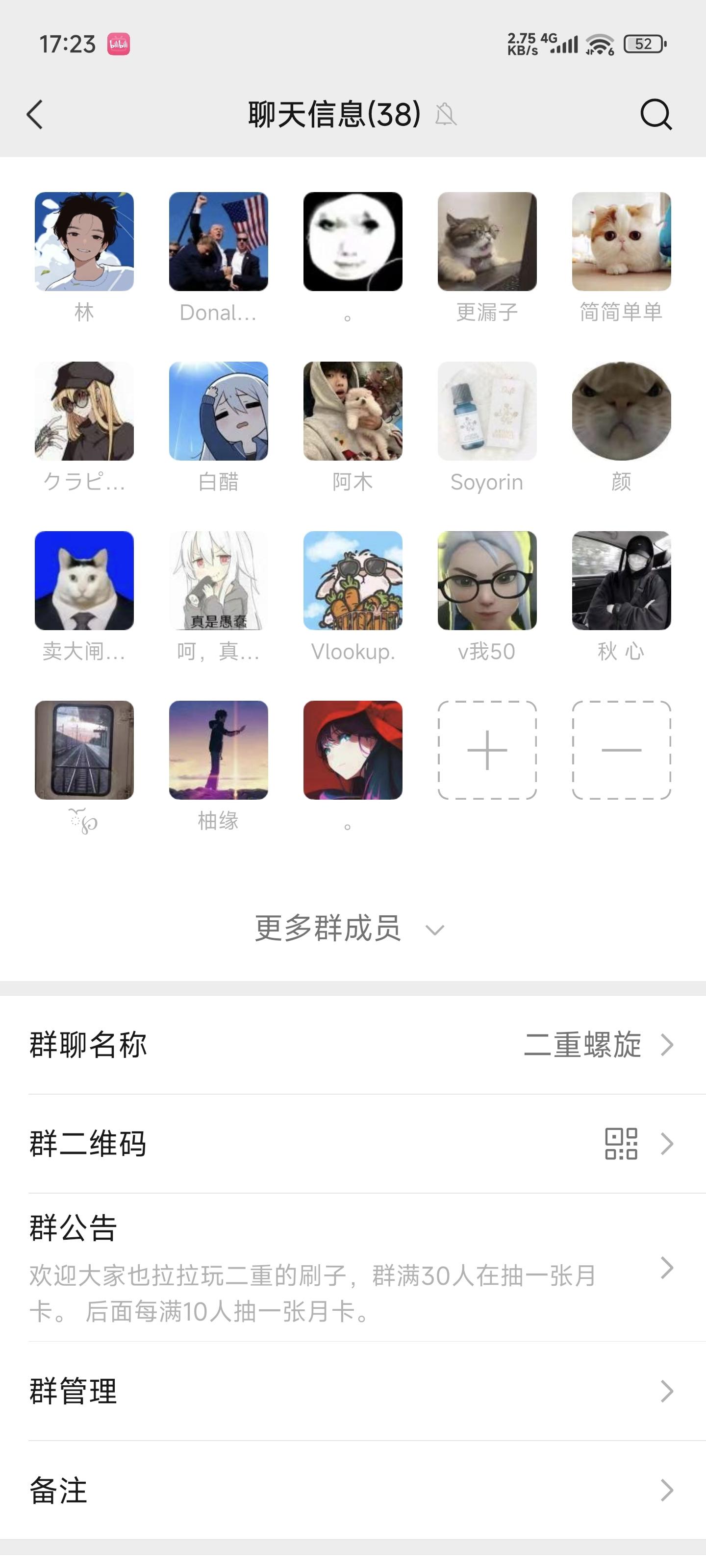View v我50's member profile
The image size is (706, 1568).
click(x=487, y=580)
